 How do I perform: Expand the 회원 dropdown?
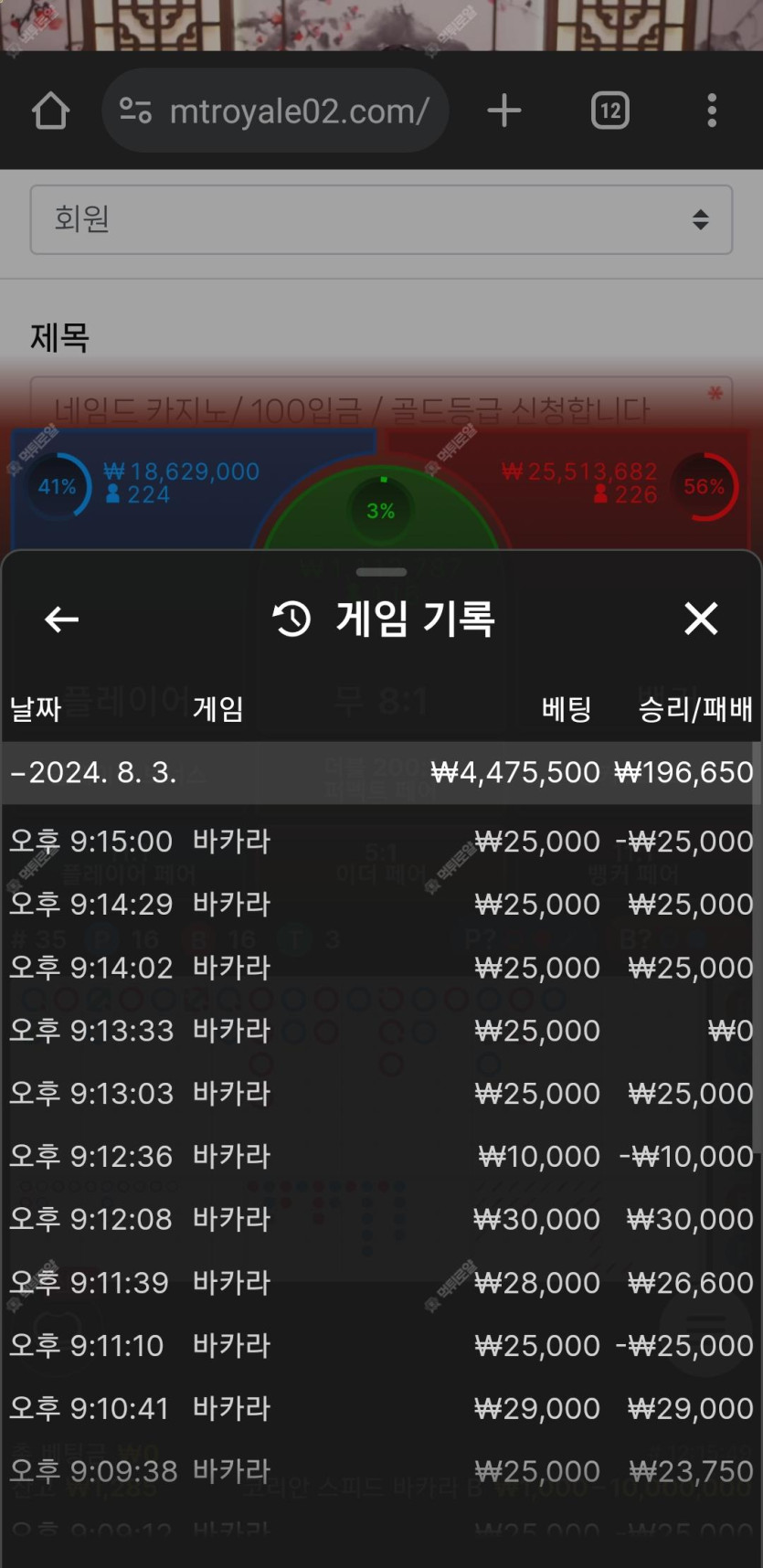tap(381, 219)
